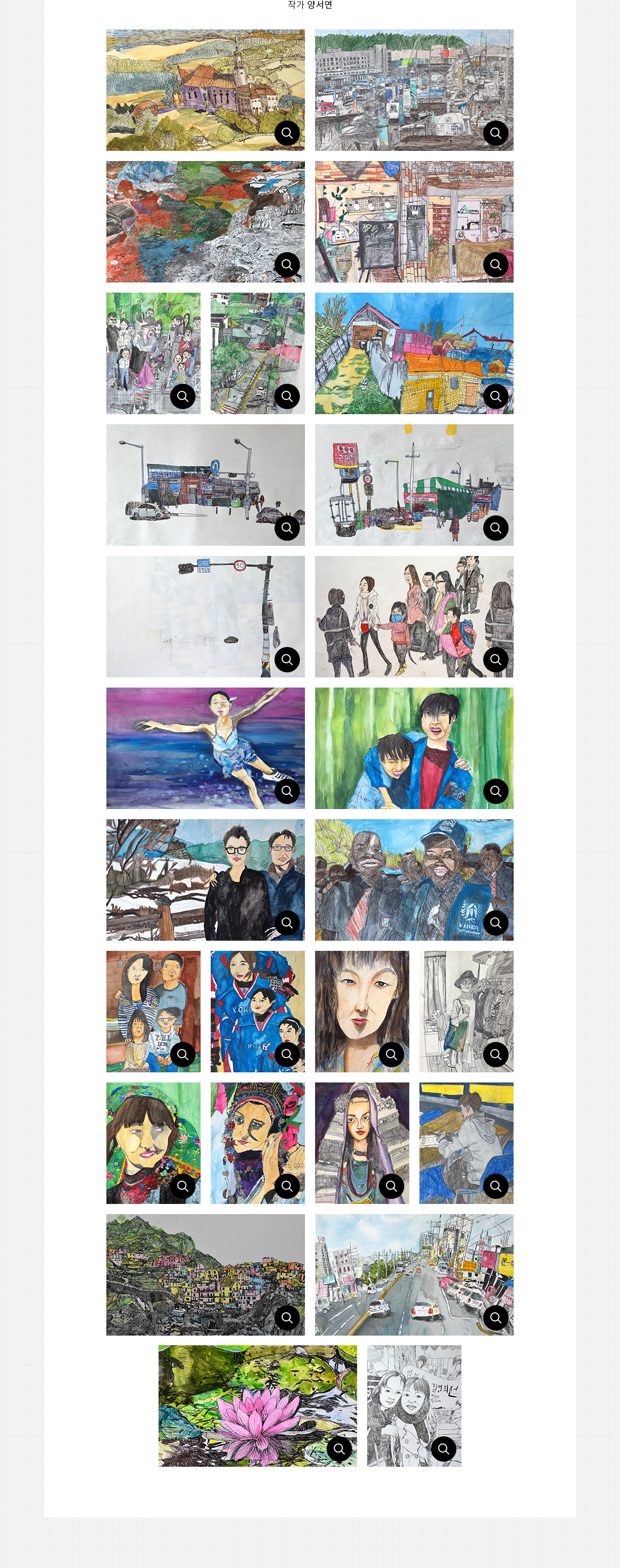Zoom the close-up woman's face portrait
Image resolution: width=620 pixels, height=1568 pixels.
392,1054
